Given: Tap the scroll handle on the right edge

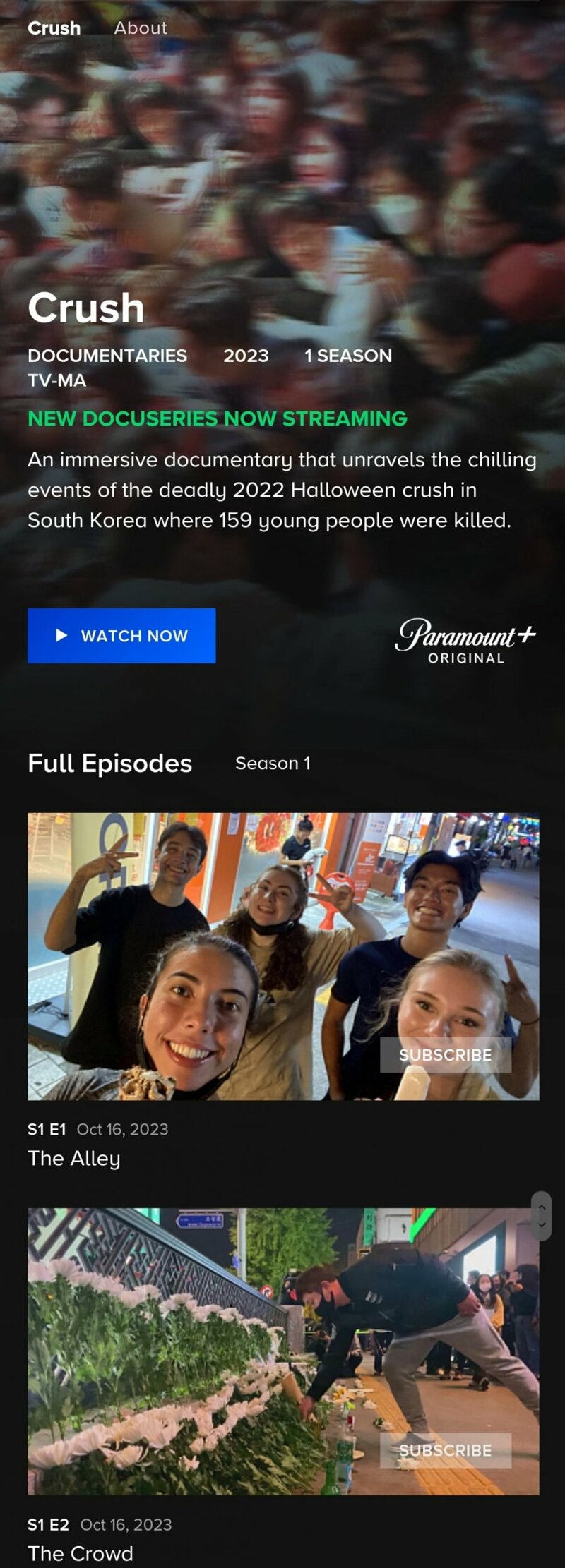Looking at the screenshot, I should point(541,1215).
